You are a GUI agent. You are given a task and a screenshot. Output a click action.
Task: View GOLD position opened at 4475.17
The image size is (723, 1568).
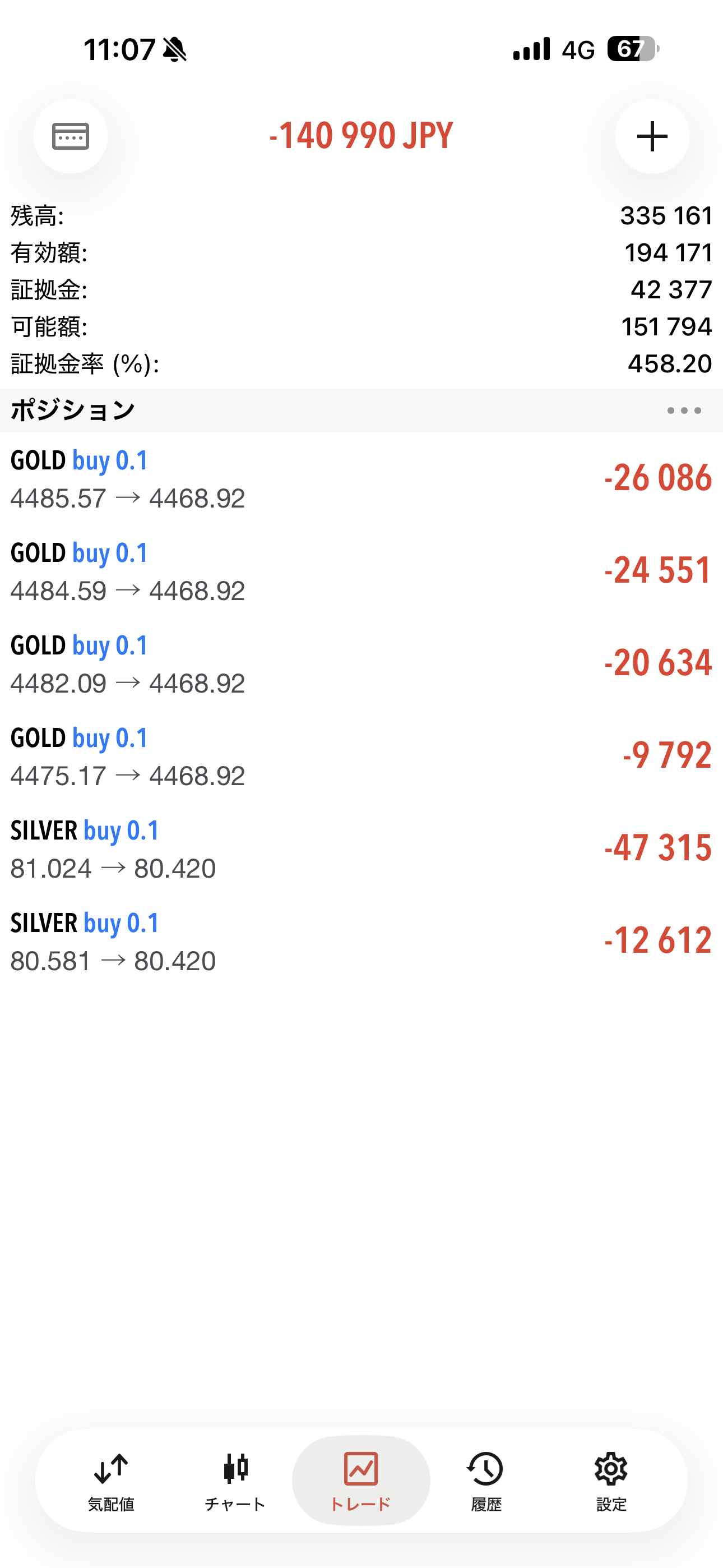(x=361, y=757)
